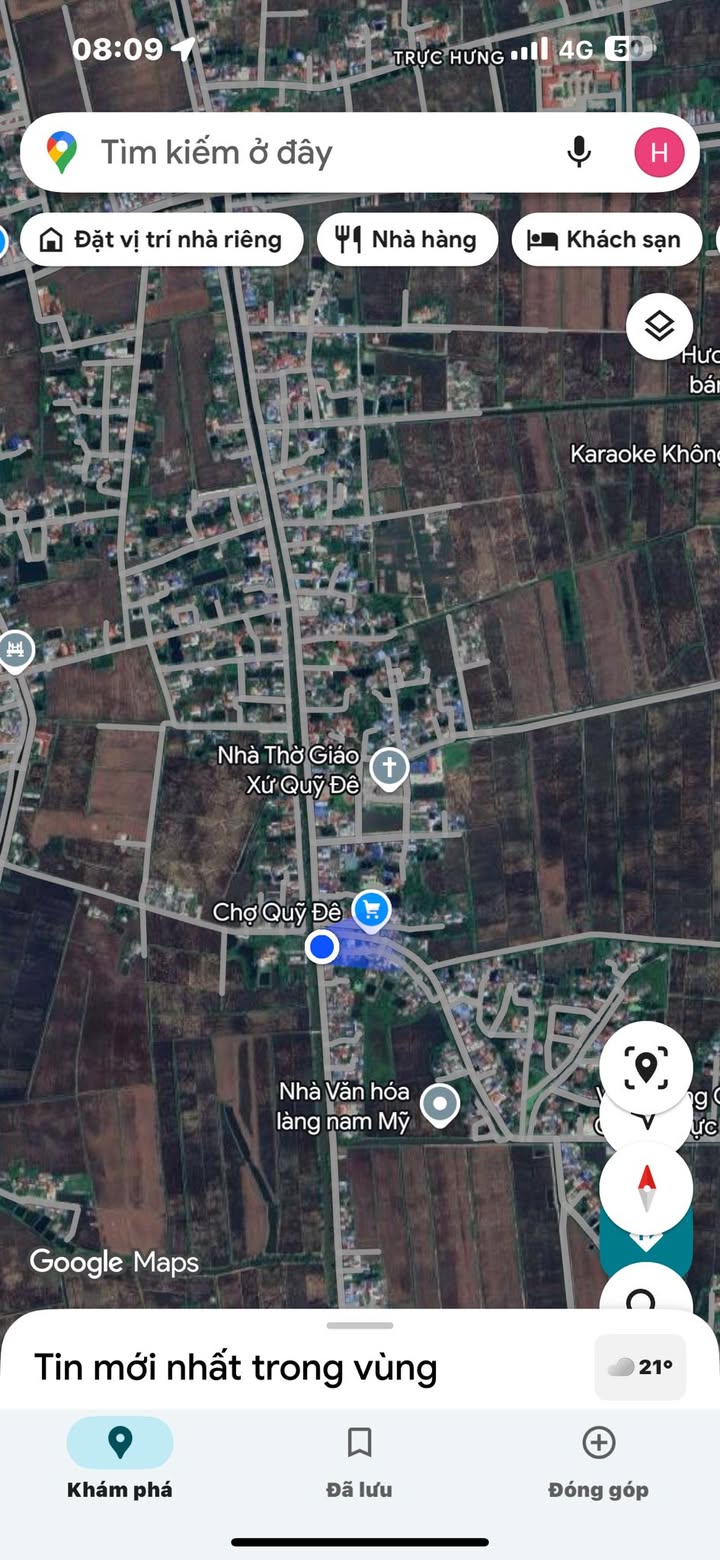Start voice search with the microphone
This screenshot has width=720, height=1560.
pyautogui.click(x=579, y=152)
